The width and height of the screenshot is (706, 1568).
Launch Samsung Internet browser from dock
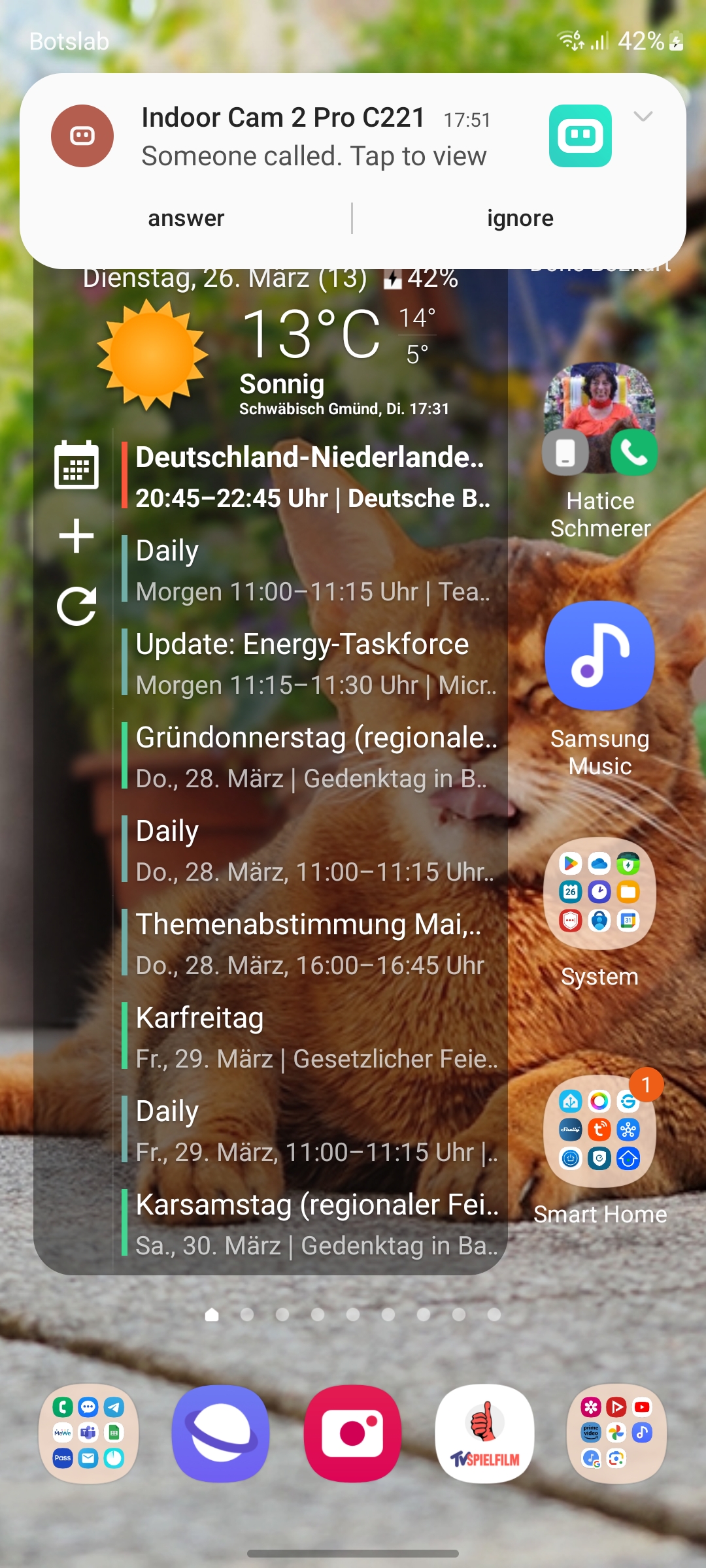pos(221,1433)
